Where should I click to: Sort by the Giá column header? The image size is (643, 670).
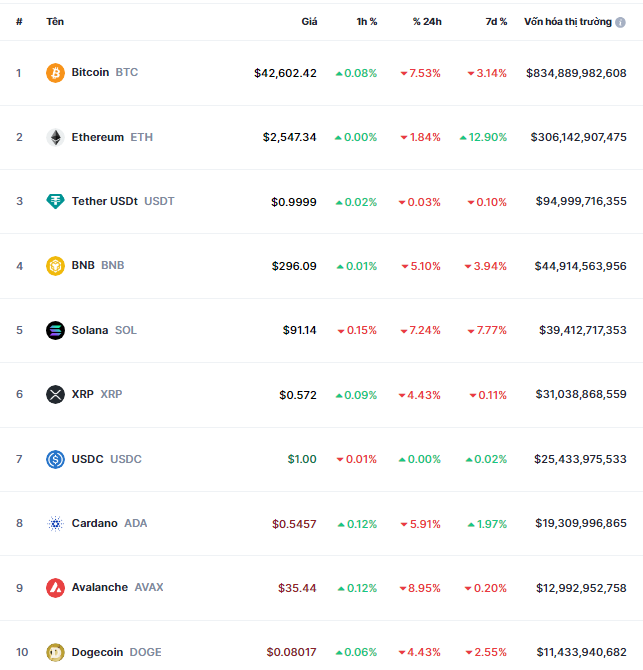click(309, 21)
